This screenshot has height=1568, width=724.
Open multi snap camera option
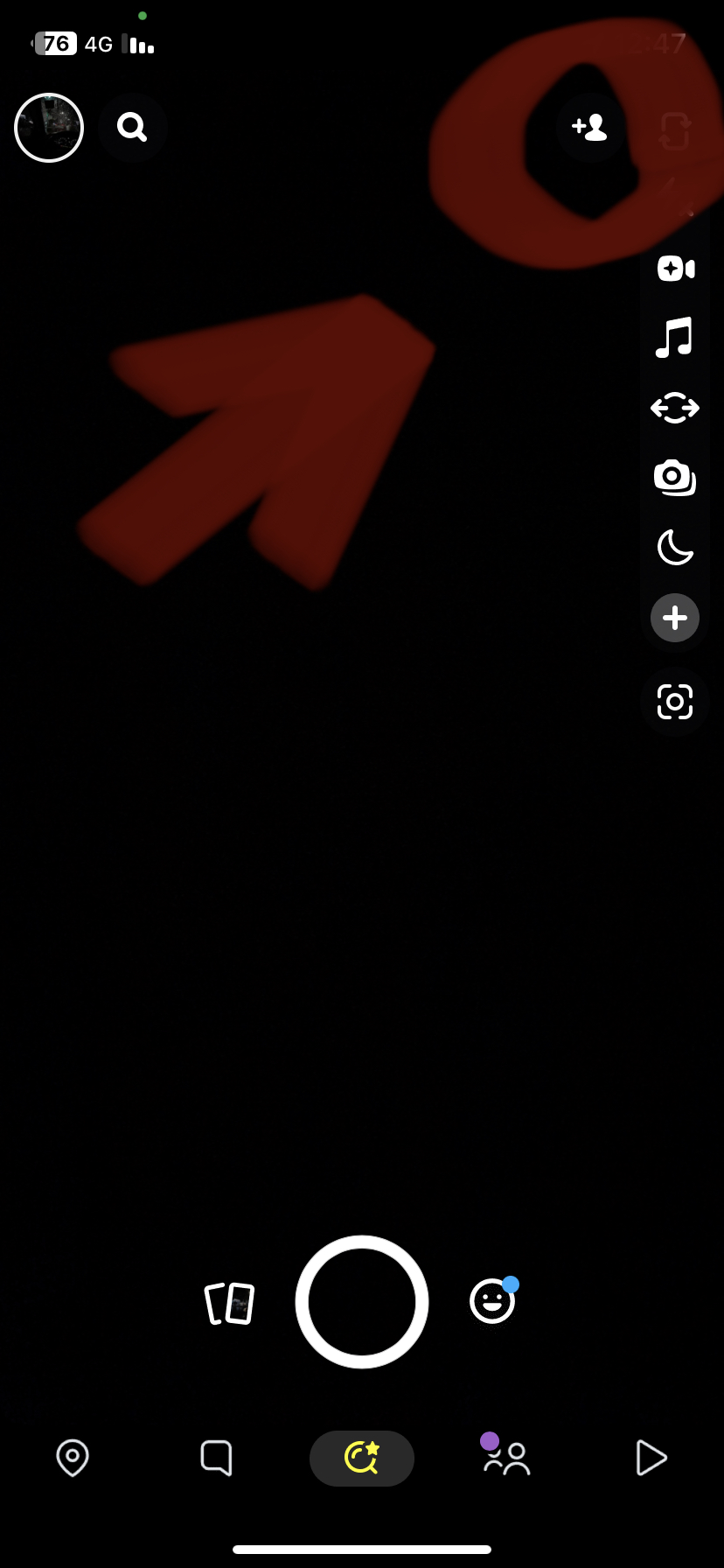click(x=674, y=478)
